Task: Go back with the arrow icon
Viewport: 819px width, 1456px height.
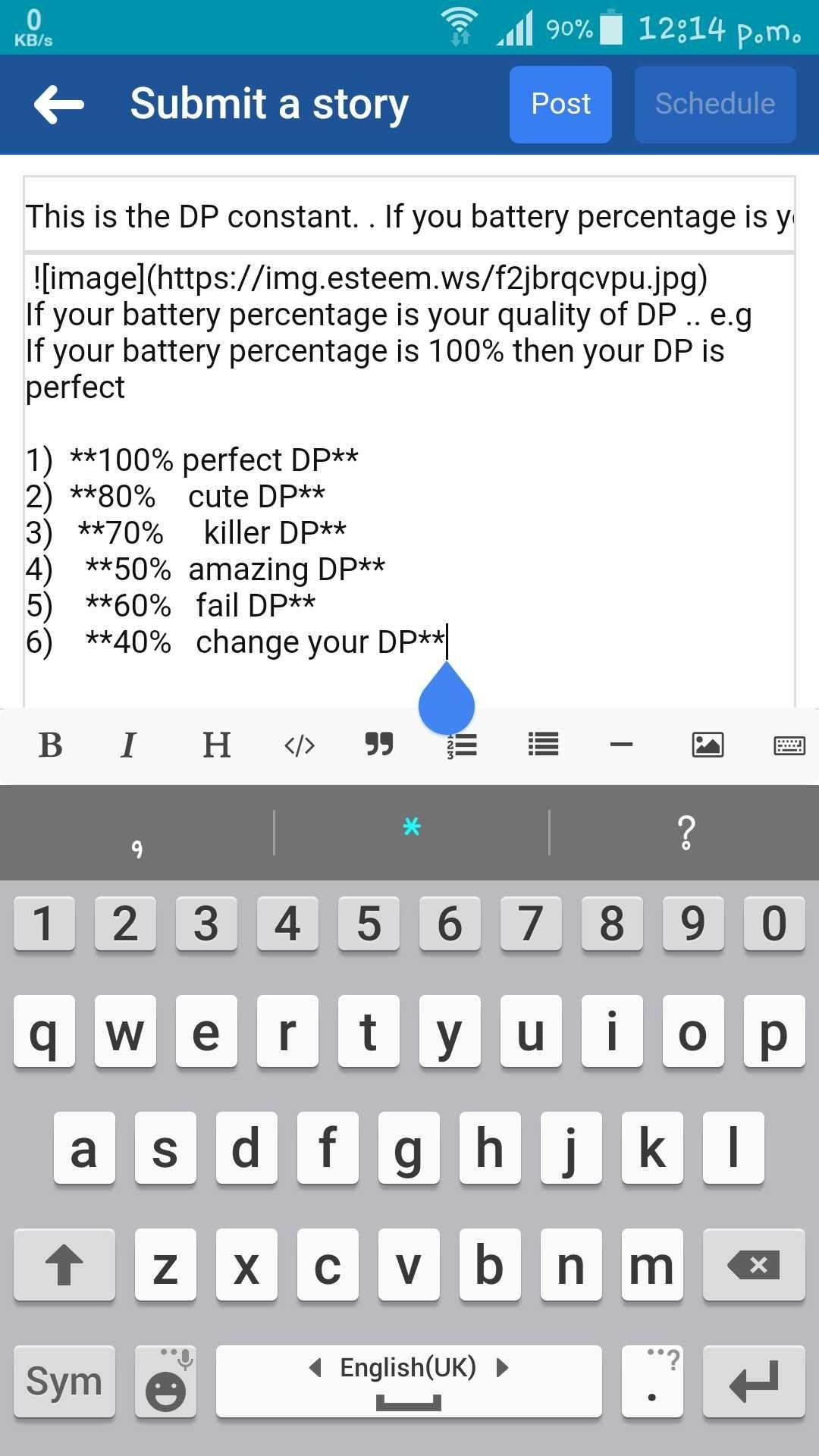Action: pos(59,104)
